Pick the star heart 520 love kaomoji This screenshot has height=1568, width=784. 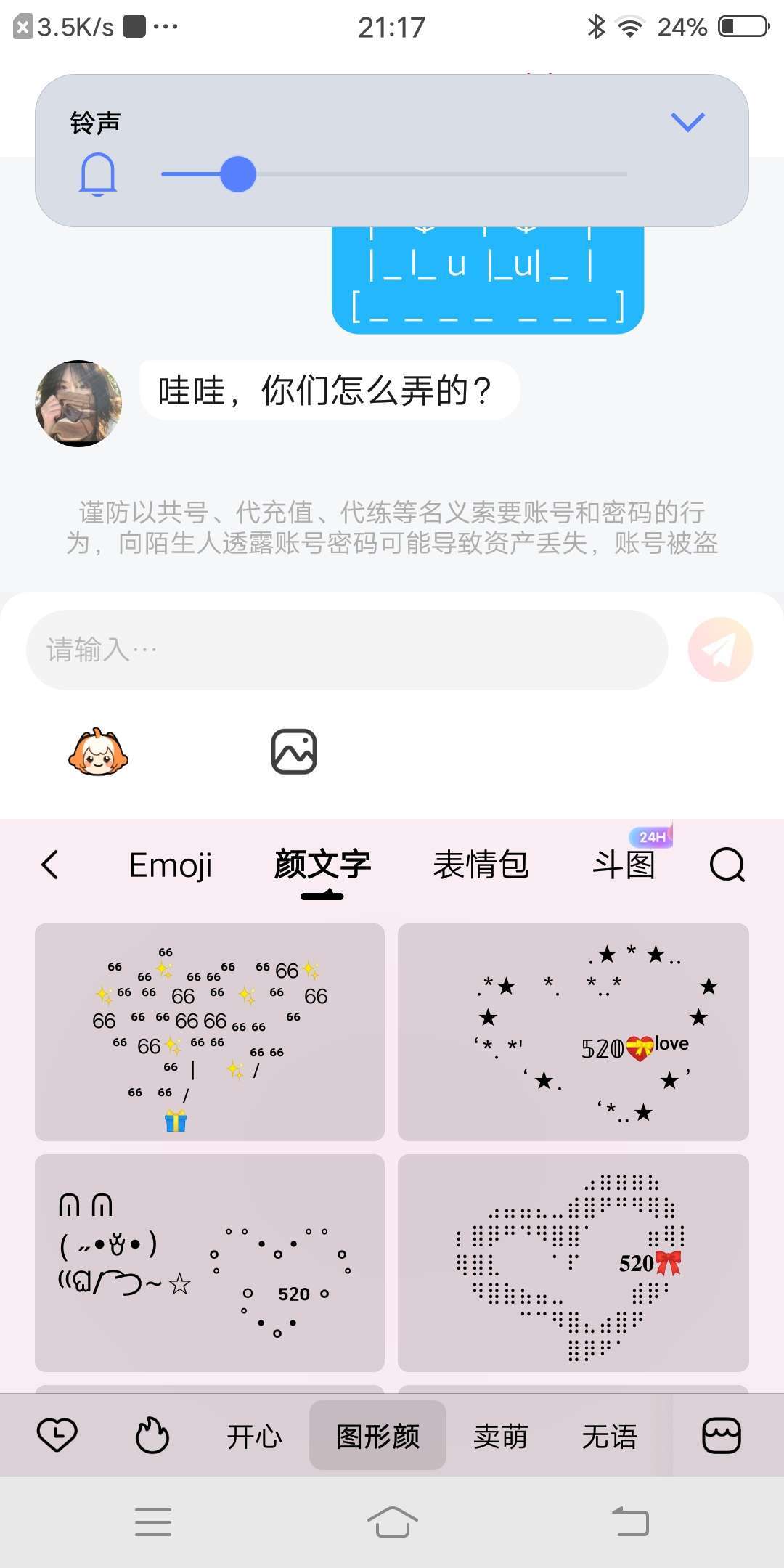click(573, 1032)
